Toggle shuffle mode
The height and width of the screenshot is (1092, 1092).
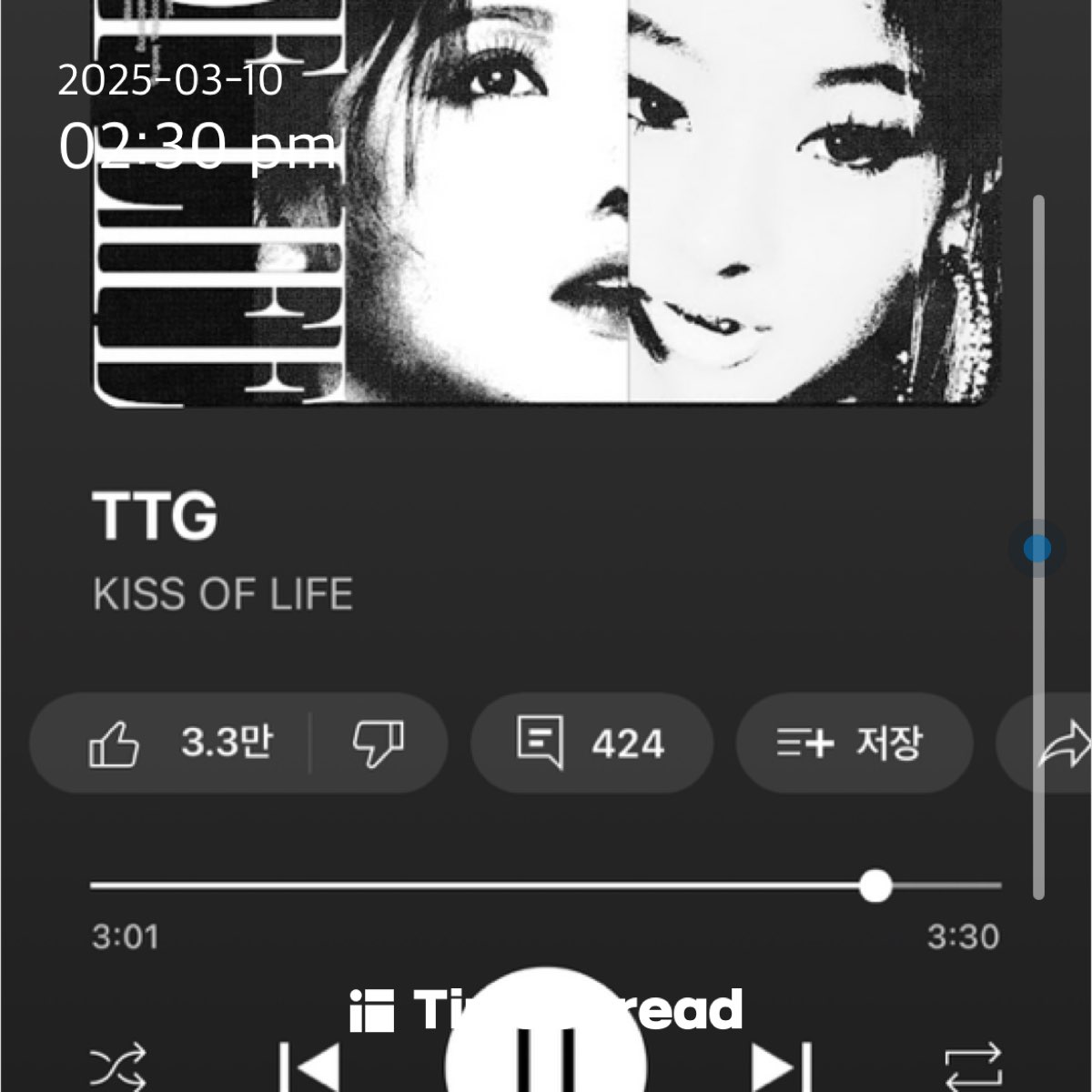[x=118, y=1067]
